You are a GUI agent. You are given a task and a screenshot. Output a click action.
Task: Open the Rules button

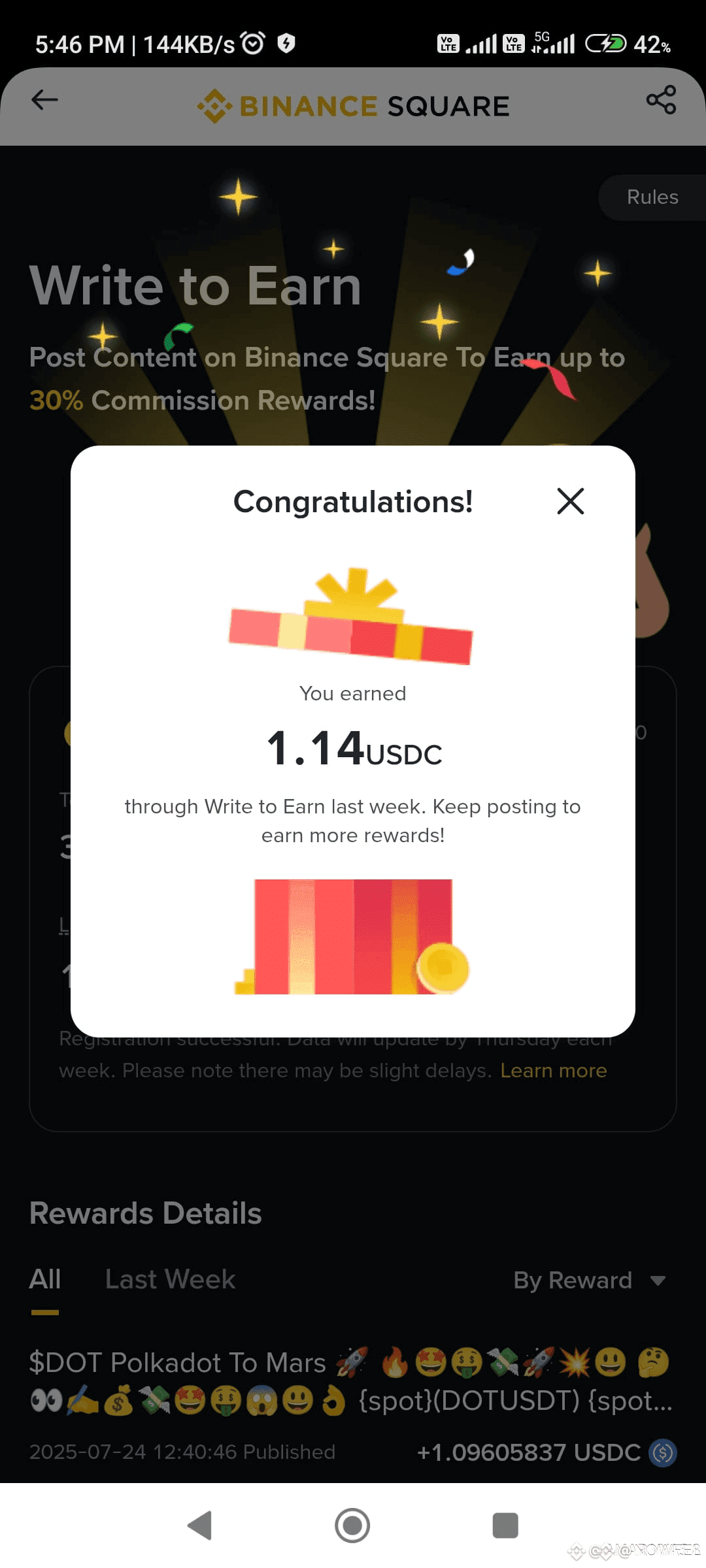[652, 197]
